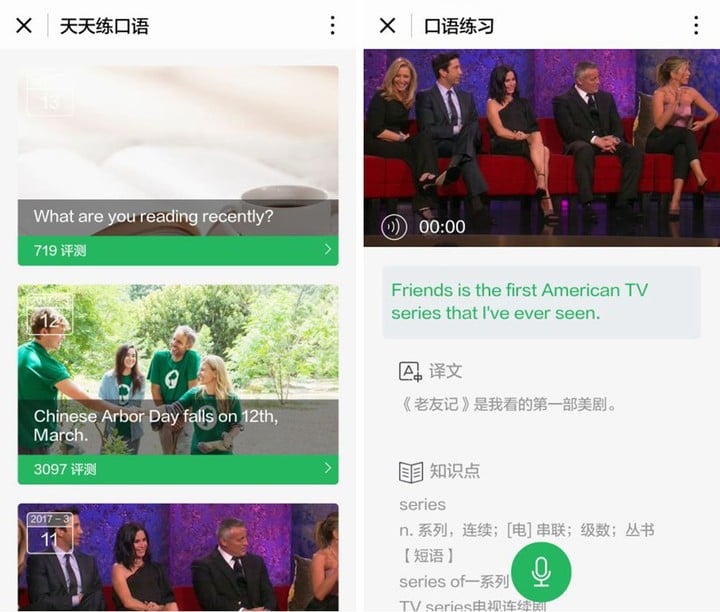Play the sentence audio at 00:00

pos(394,227)
